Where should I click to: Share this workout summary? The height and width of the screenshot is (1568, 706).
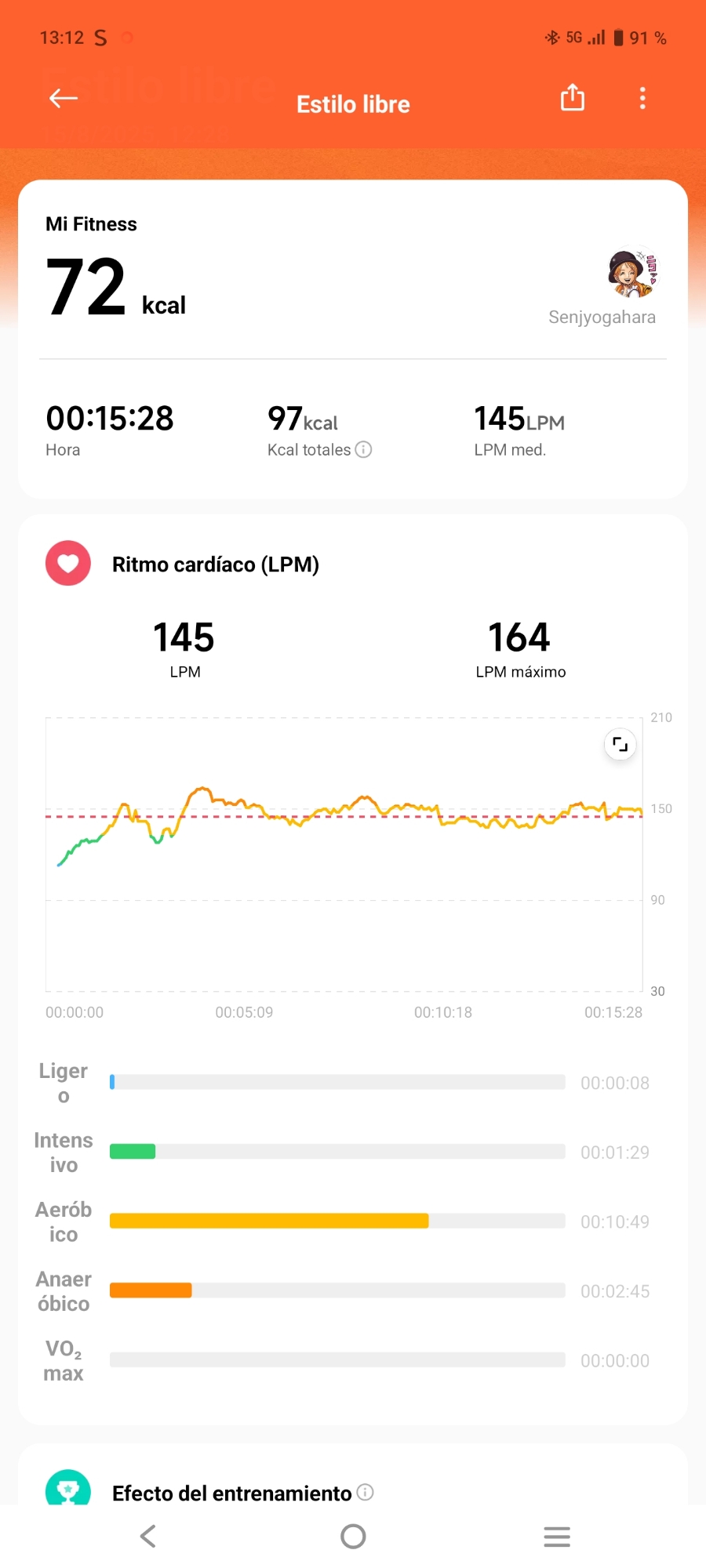point(572,98)
